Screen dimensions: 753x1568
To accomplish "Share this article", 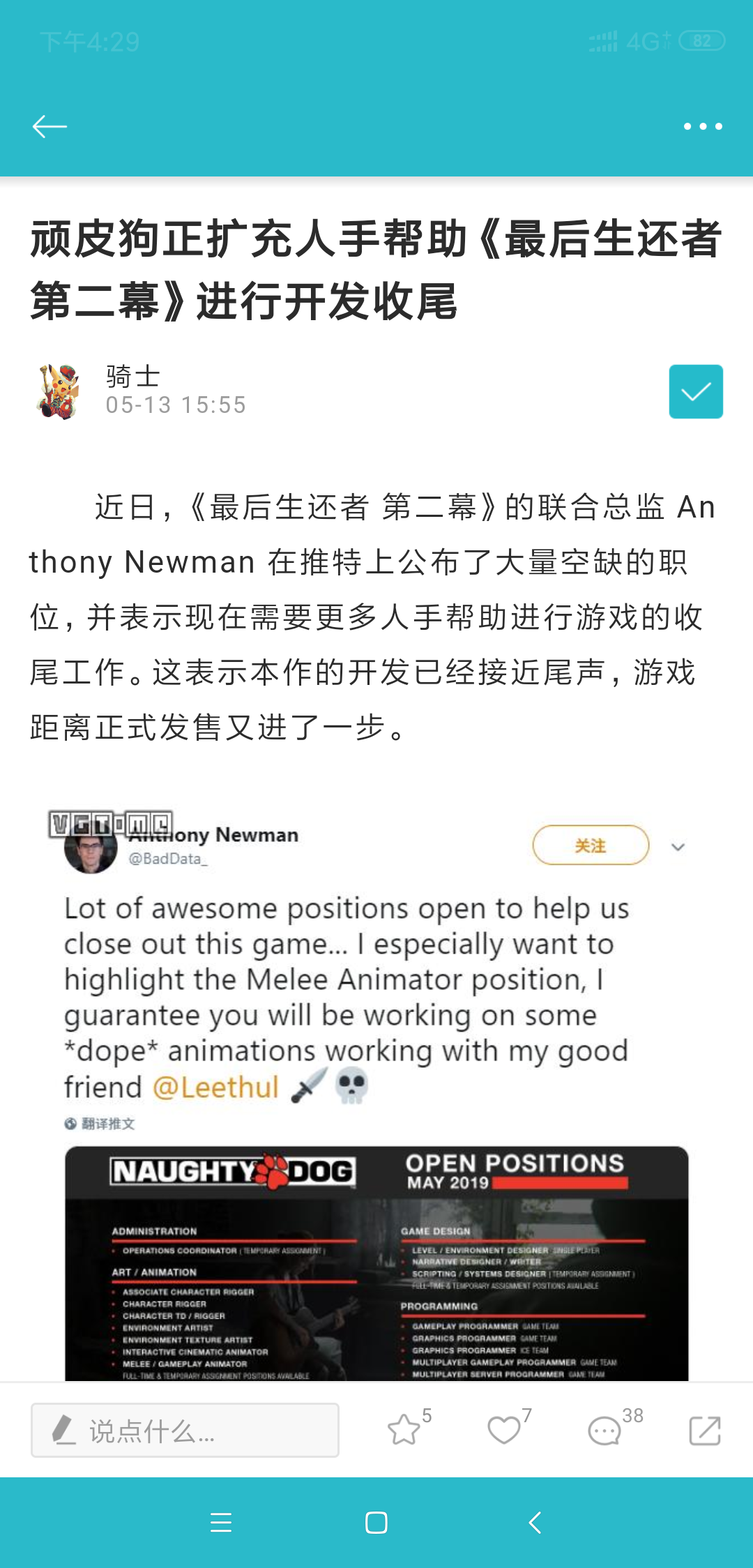I will [x=704, y=1431].
